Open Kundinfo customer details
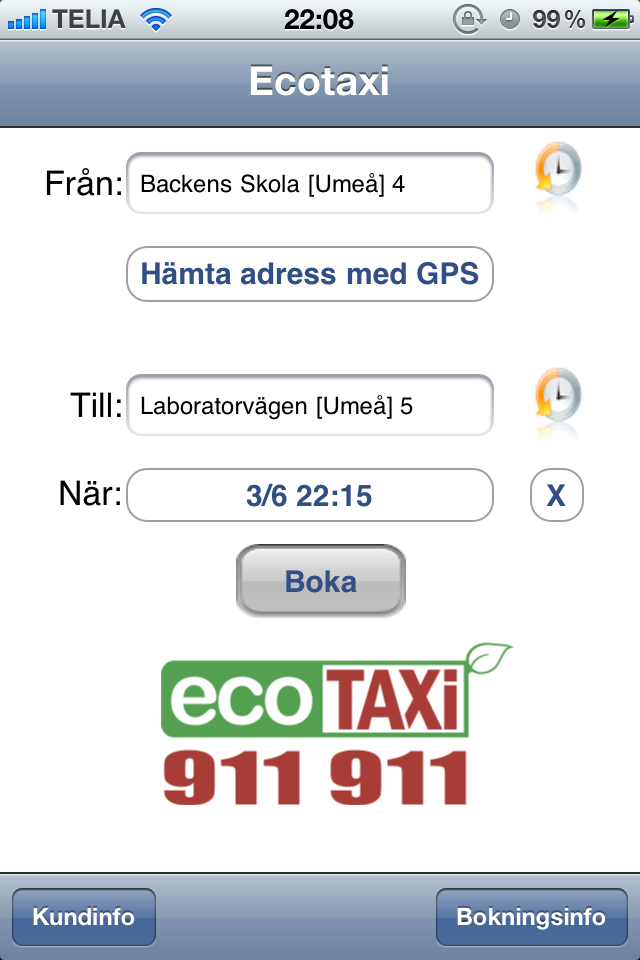 coord(84,917)
